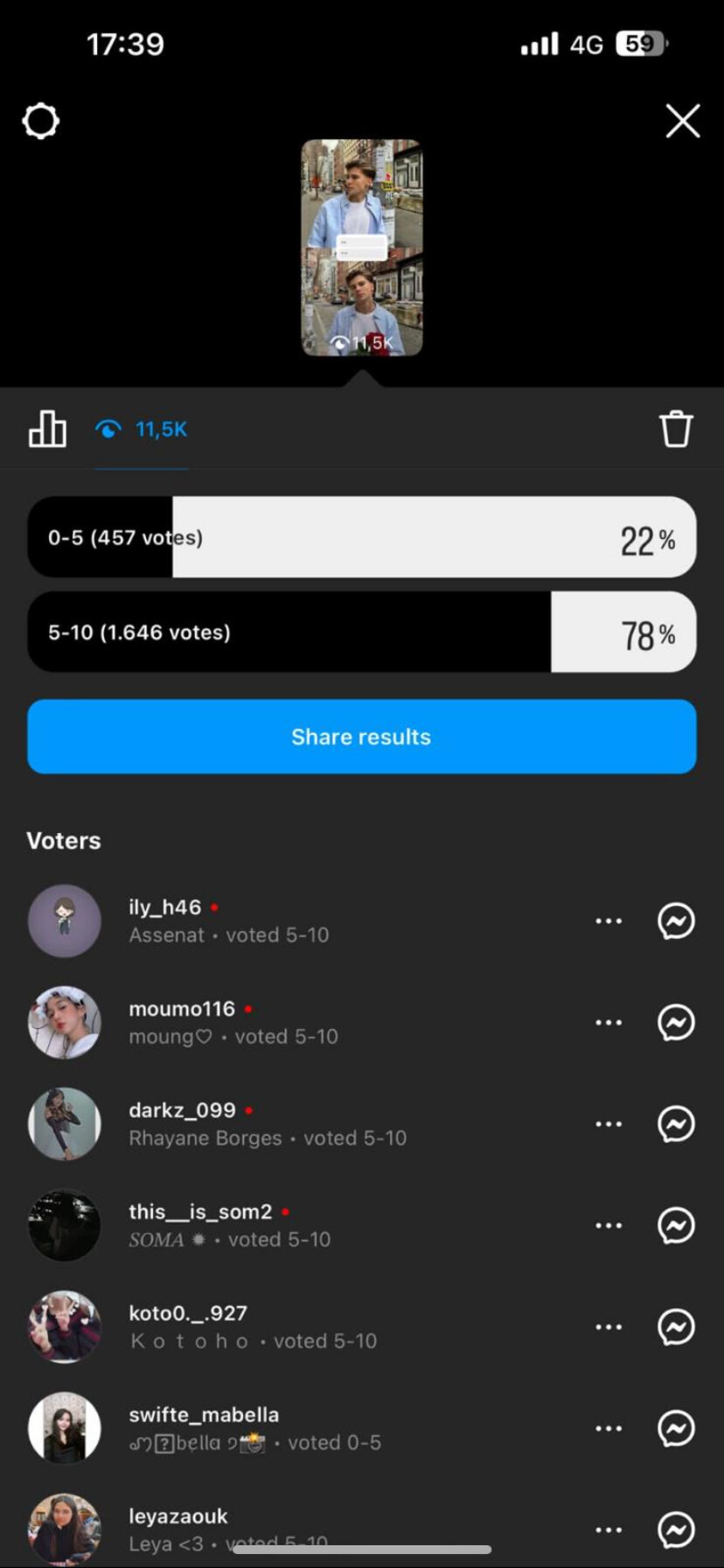Viewport: 724px width, 1568px height.
Task: Open more options for this__is_som2
Action: pos(609,1225)
